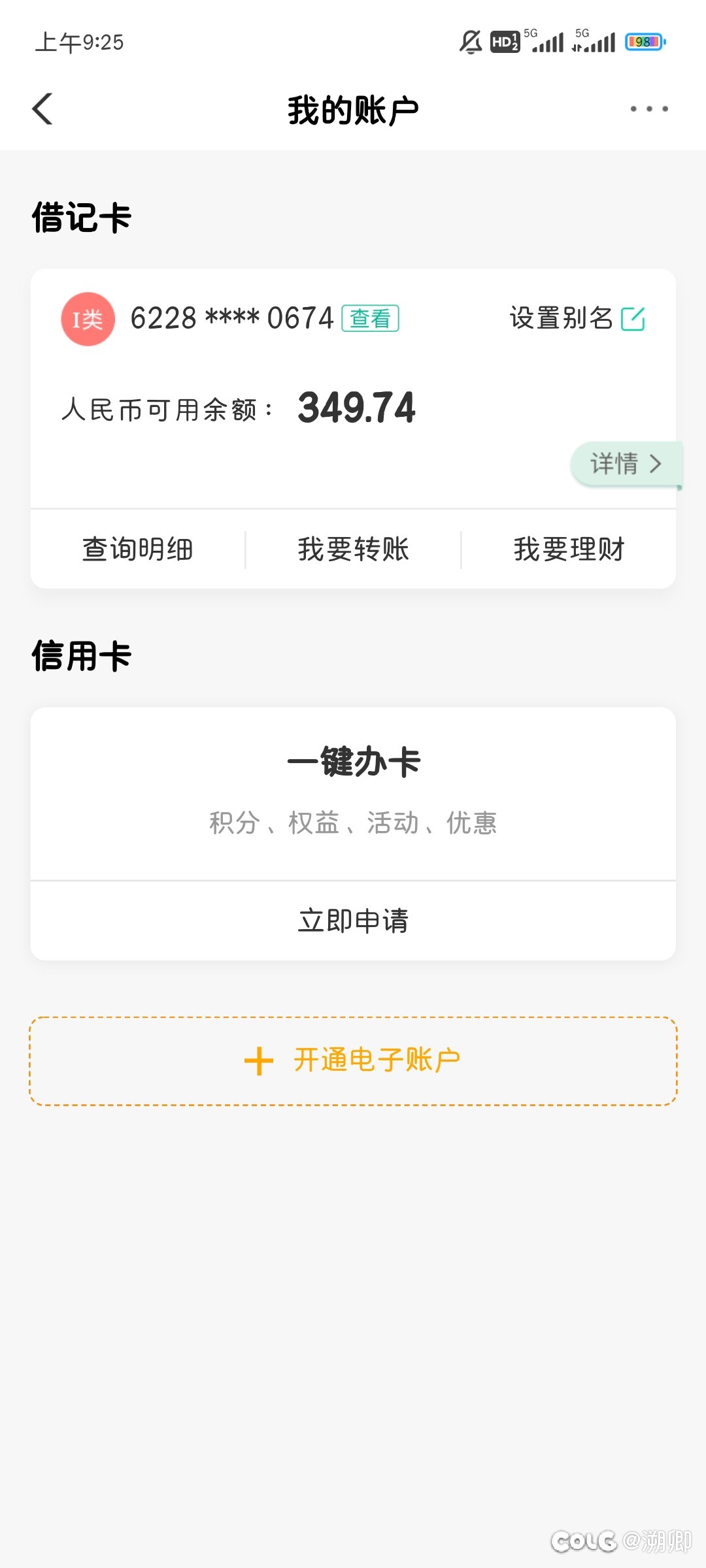Tap 查看 to reveal full card number

click(371, 318)
